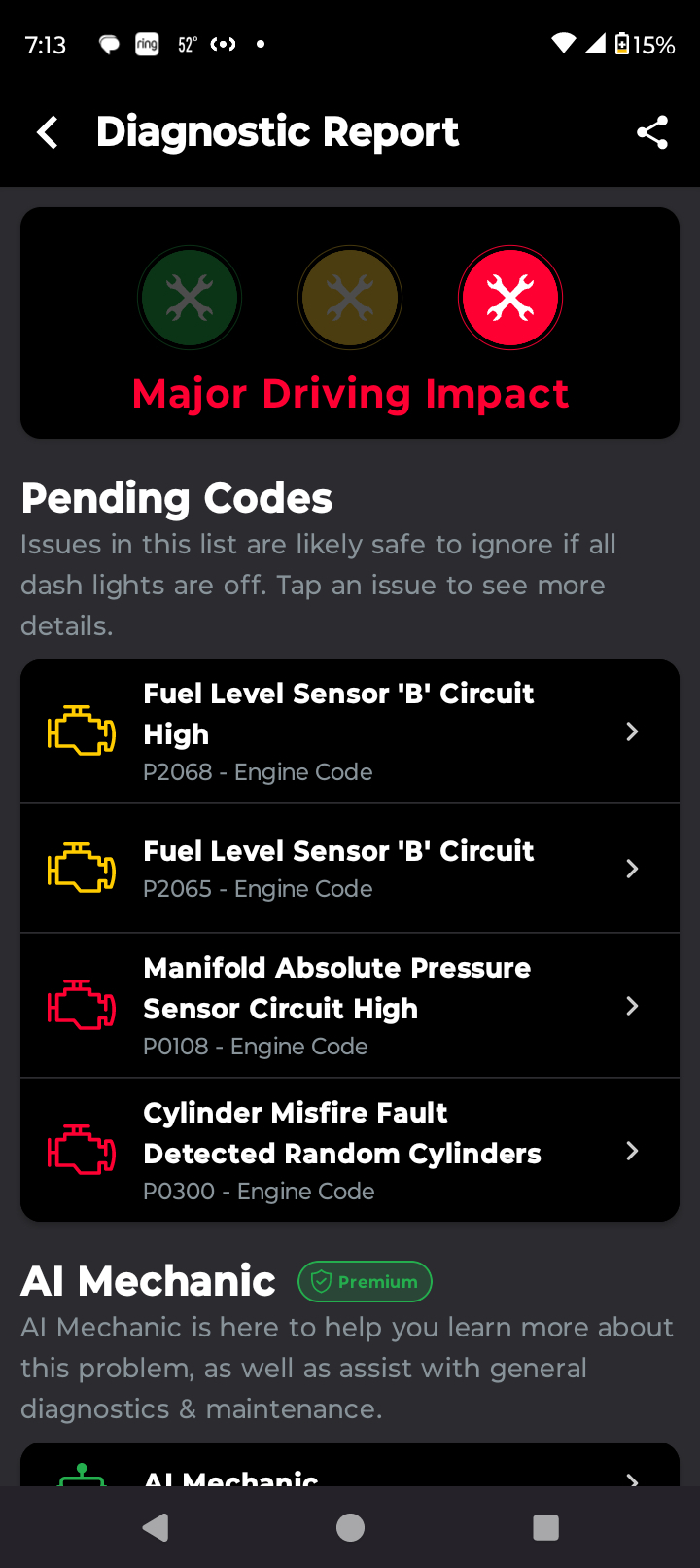This screenshot has width=700, height=1568.
Task: Share the diagnostic report
Action: pos(651,132)
